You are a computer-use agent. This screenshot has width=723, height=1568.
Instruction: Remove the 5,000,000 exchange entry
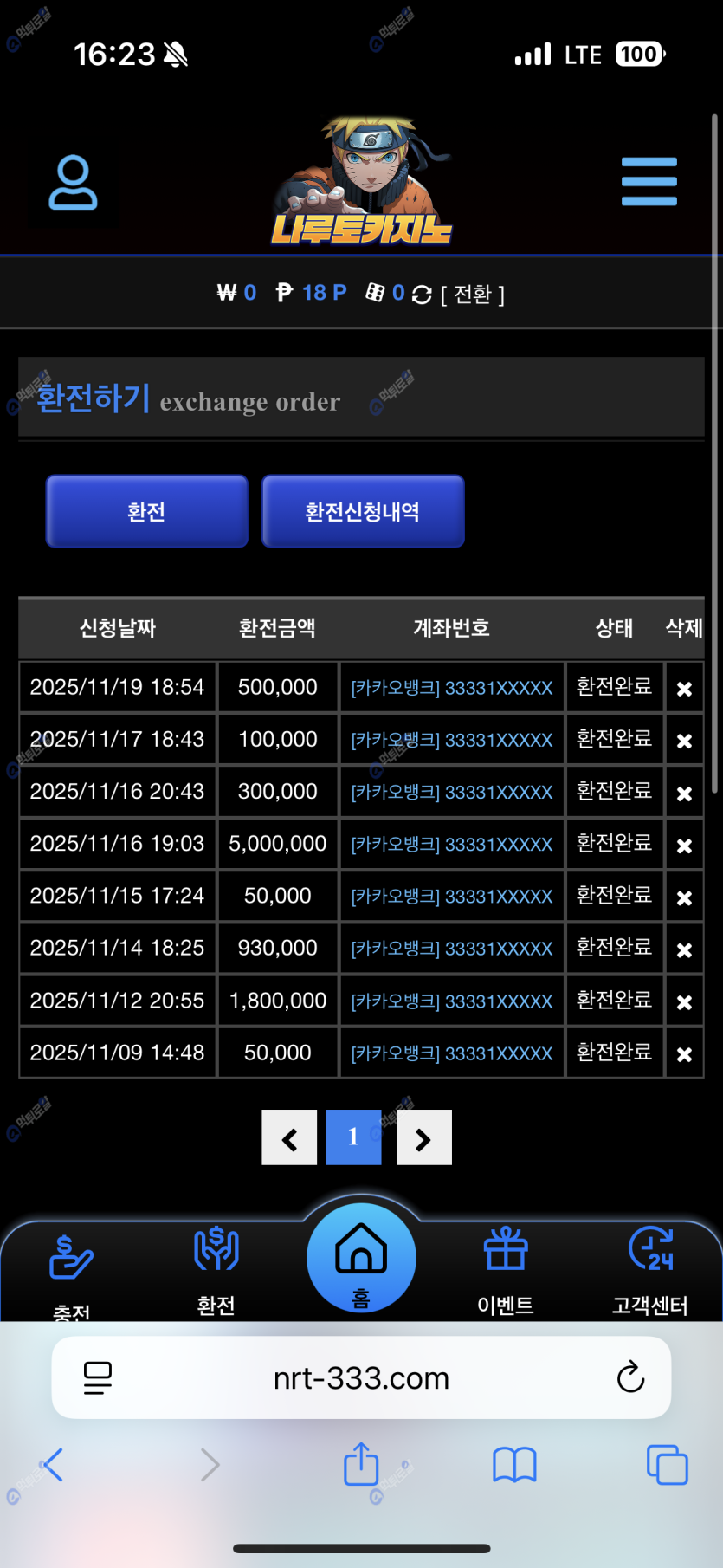(x=684, y=846)
